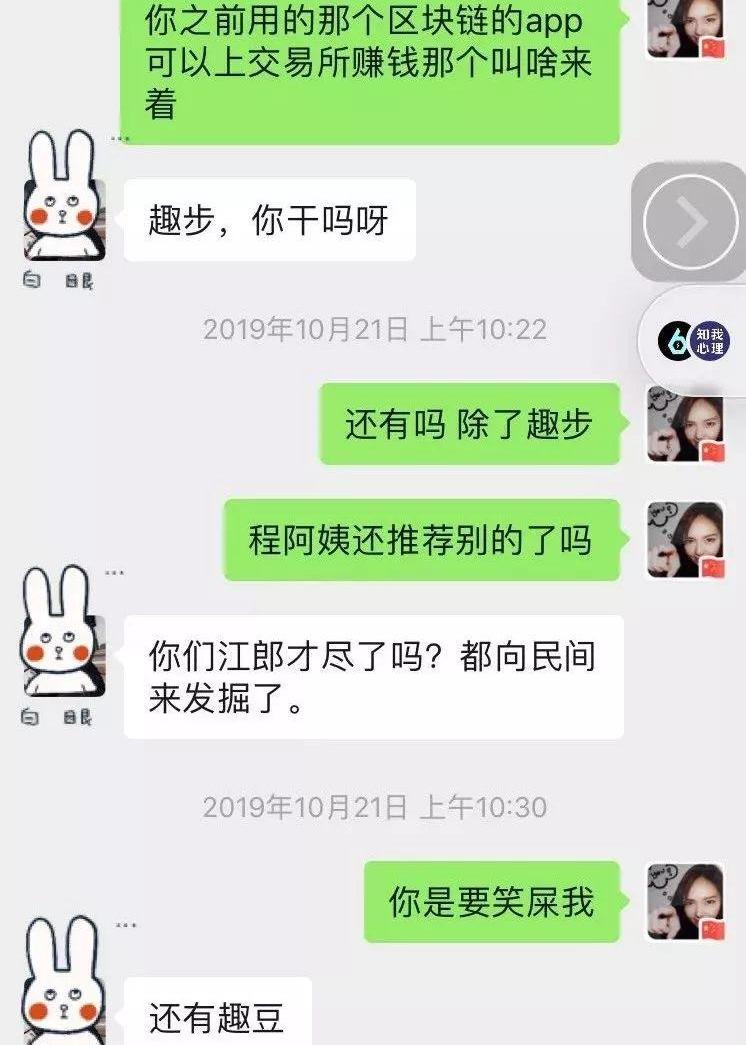Viewport: 746px width, 1045px height.
Task: Tap the gray circular arrow floating button
Action: (x=689, y=222)
